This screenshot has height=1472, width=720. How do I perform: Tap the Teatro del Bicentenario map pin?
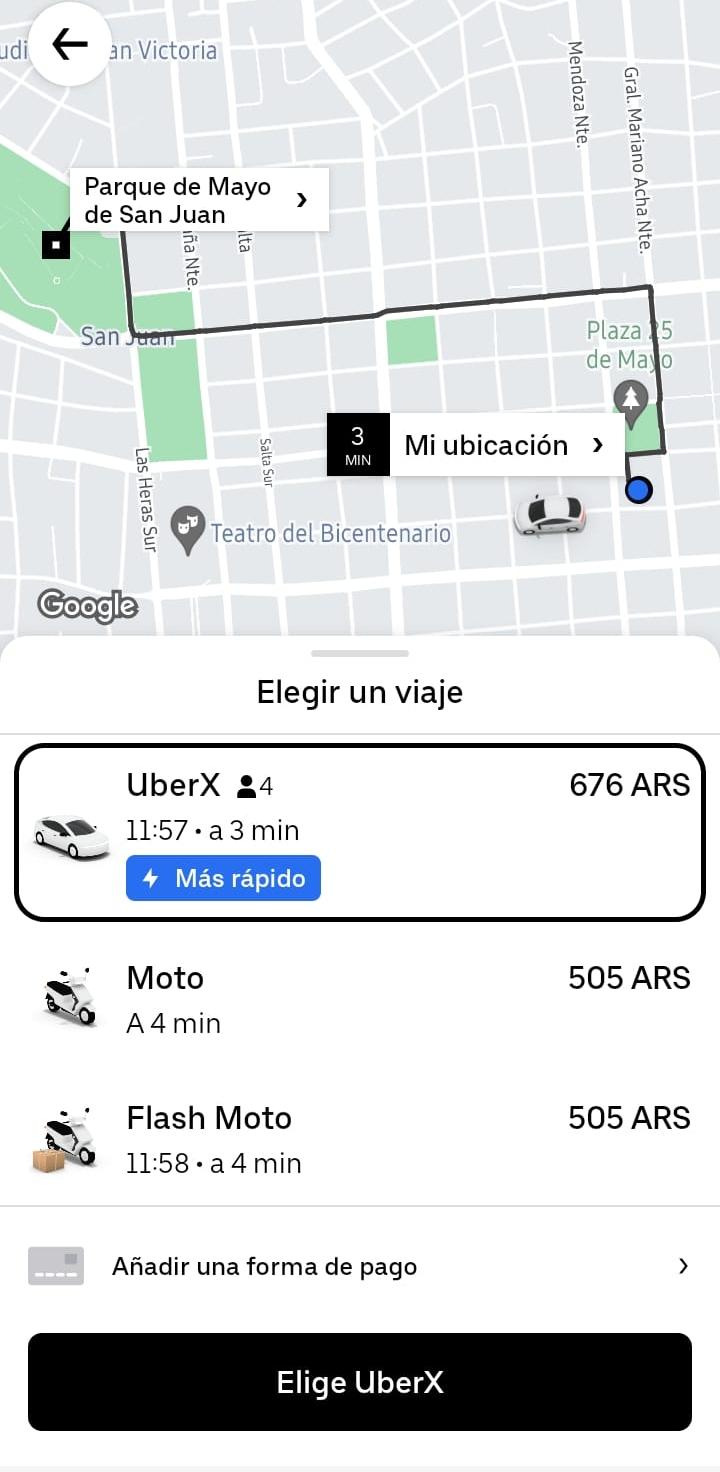click(x=187, y=528)
